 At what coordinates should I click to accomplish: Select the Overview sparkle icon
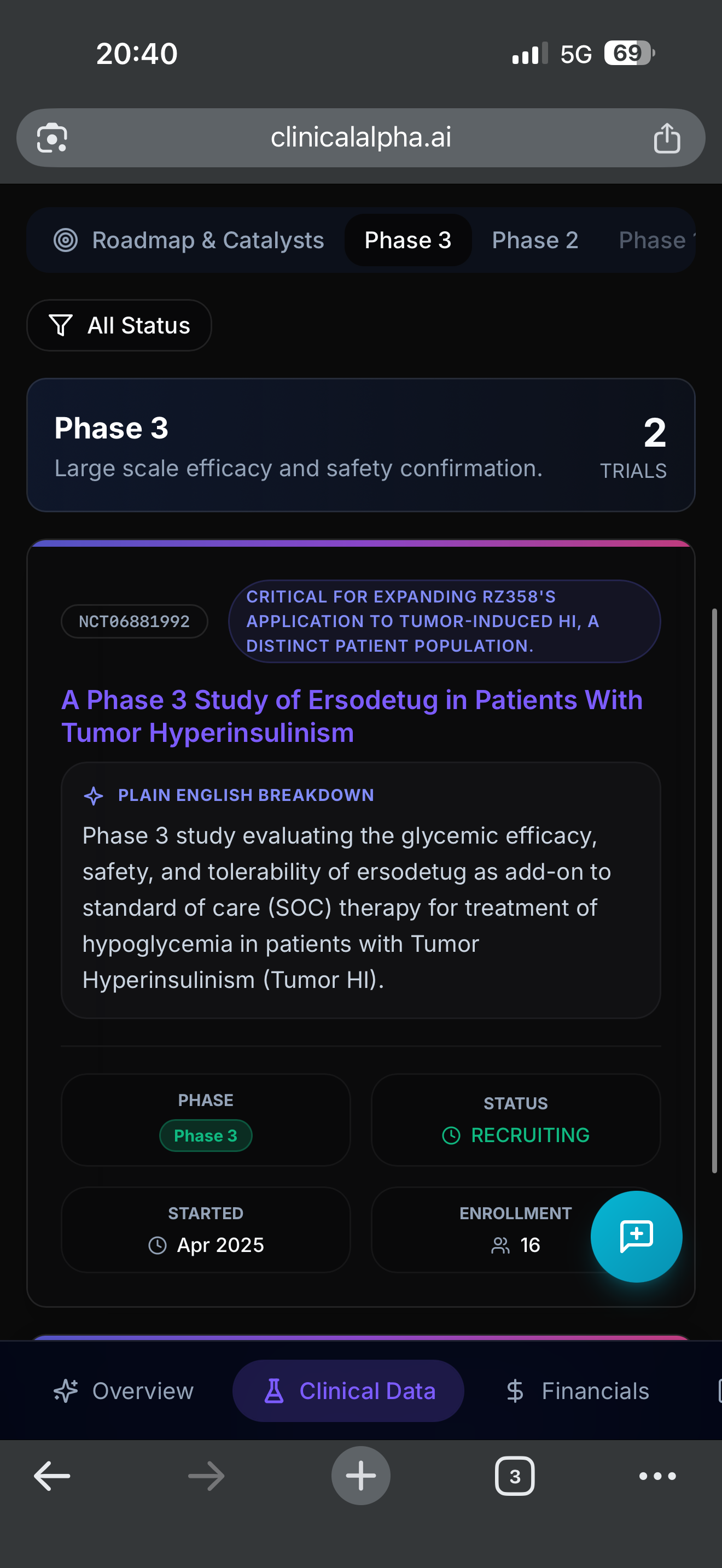[x=67, y=1390]
